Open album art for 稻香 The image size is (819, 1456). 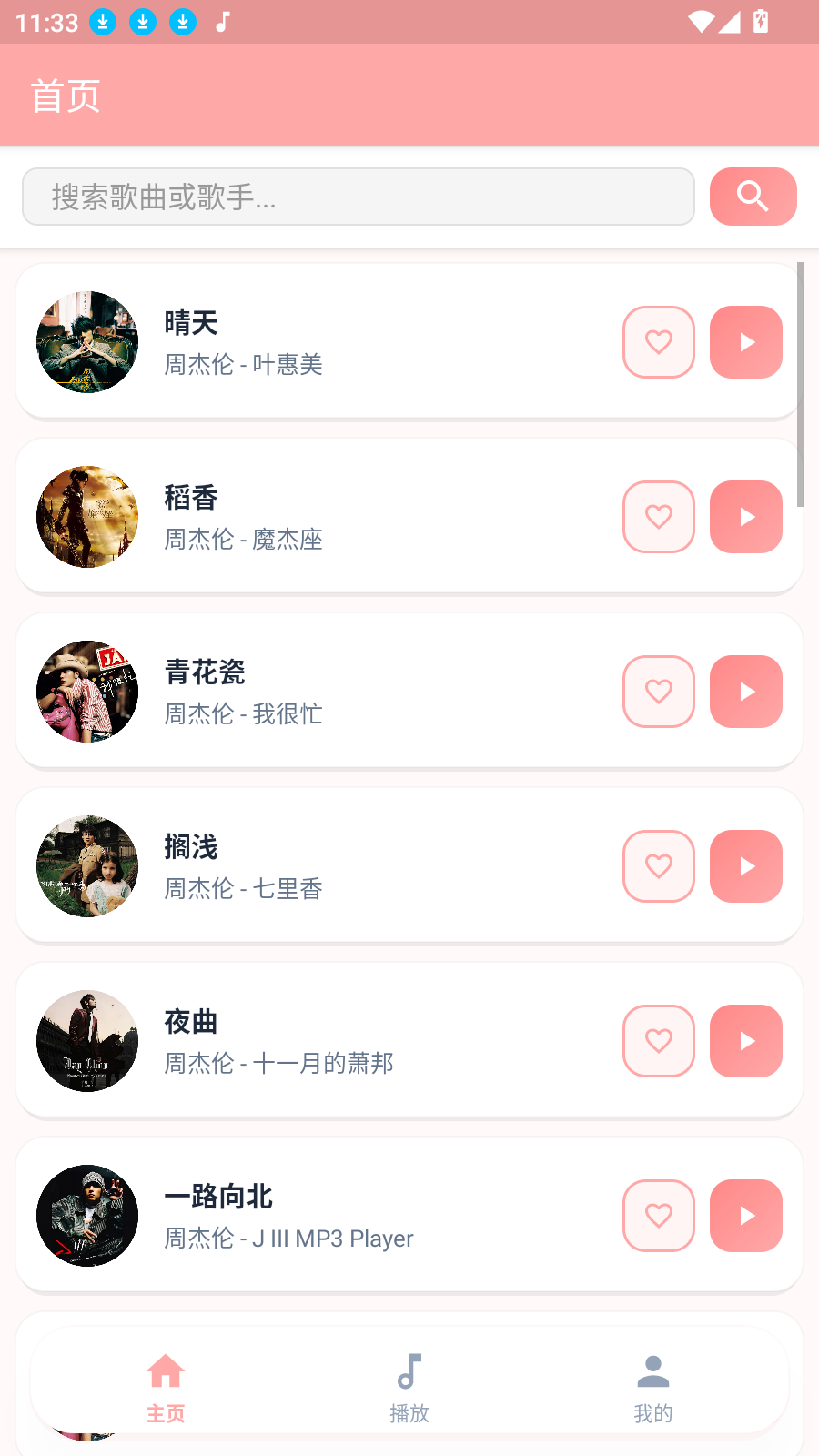click(86, 517)
